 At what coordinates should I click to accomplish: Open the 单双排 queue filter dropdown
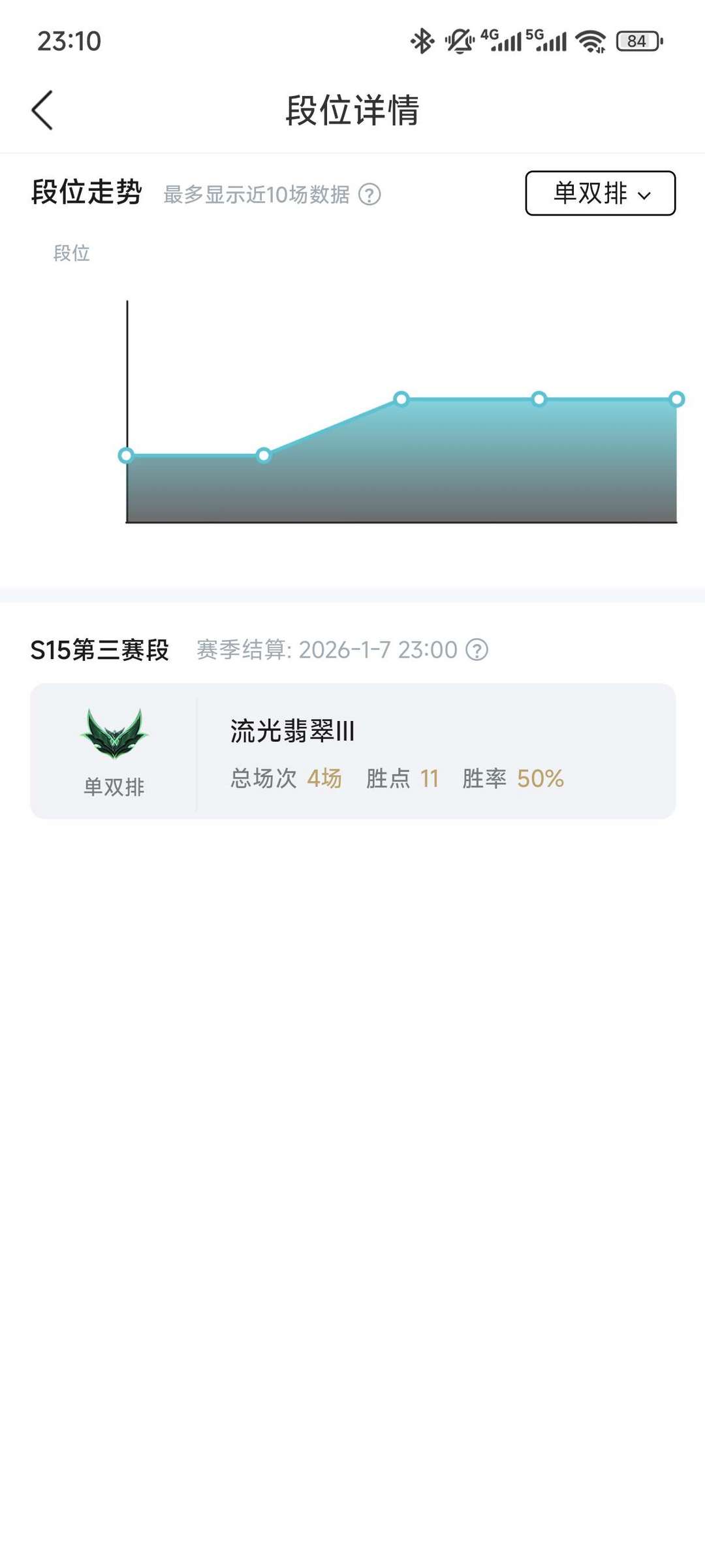coord(601,193)
